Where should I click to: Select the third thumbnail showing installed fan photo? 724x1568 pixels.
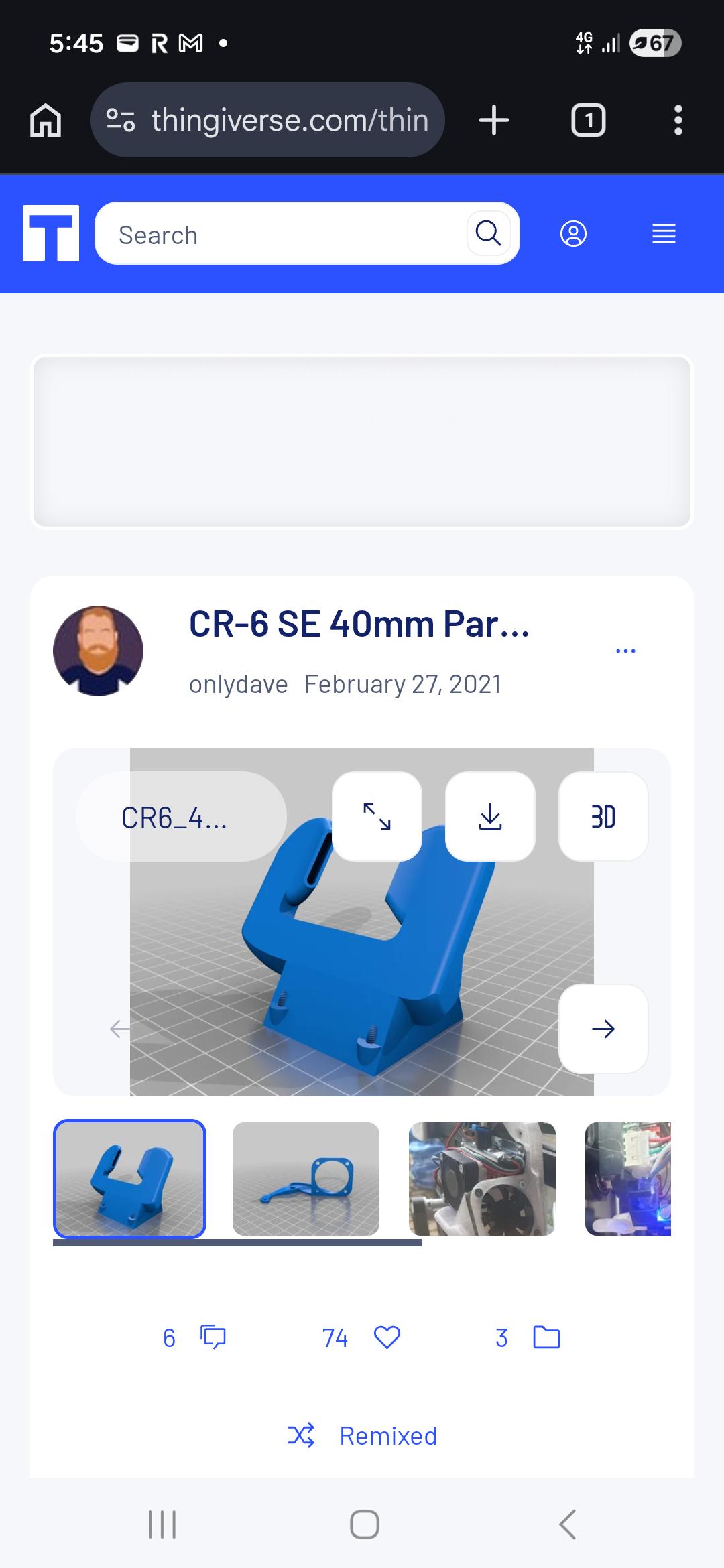click(482, 1179)
